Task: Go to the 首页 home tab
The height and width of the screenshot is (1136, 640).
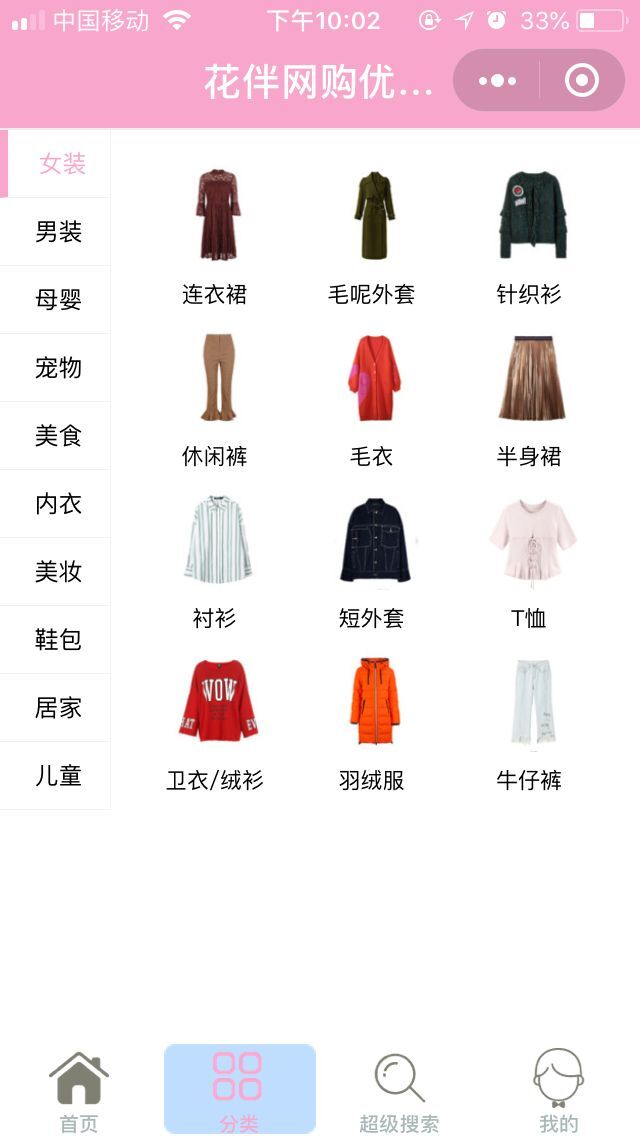Action: [x=79, y=1090]
